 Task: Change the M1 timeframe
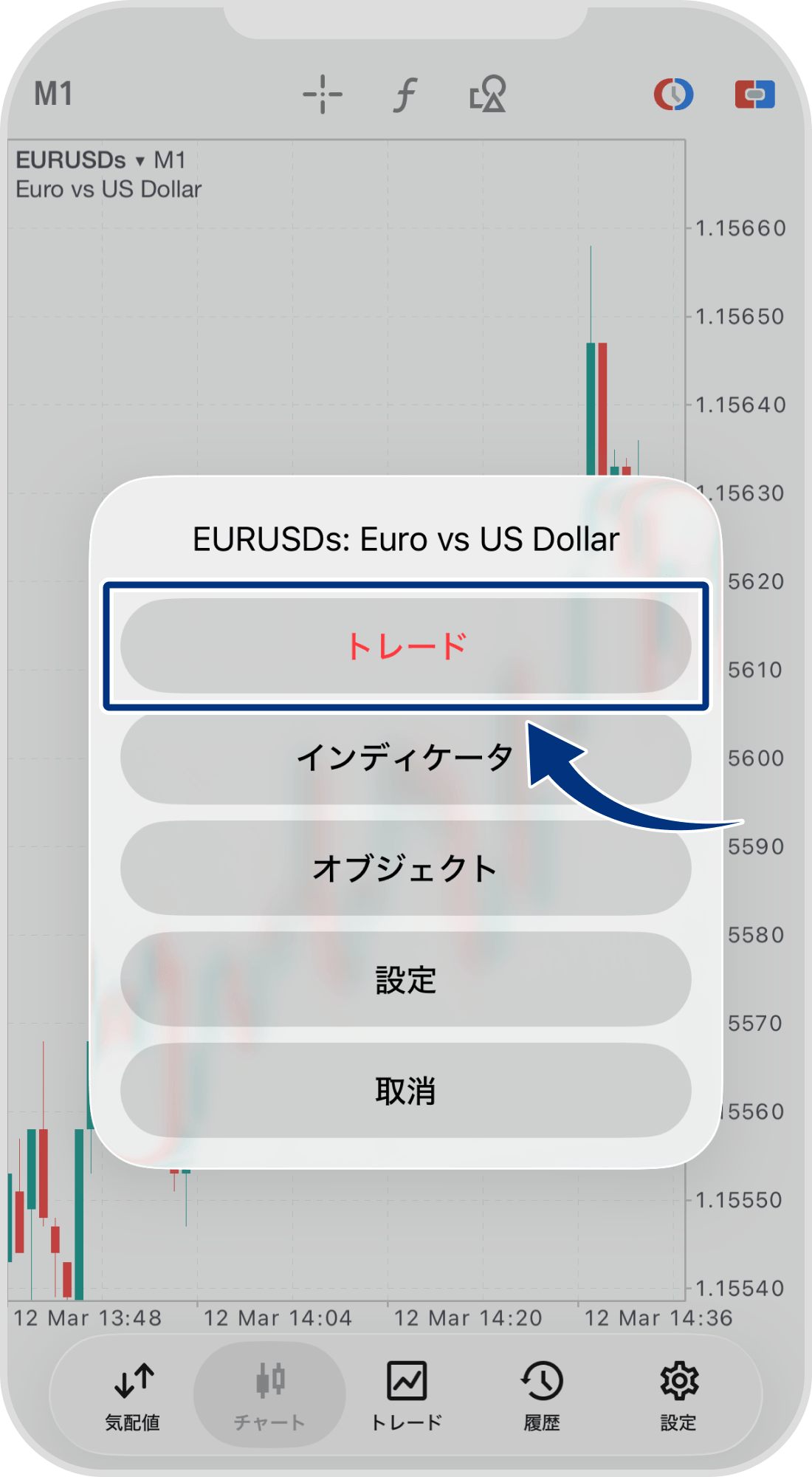coord(53,95)
